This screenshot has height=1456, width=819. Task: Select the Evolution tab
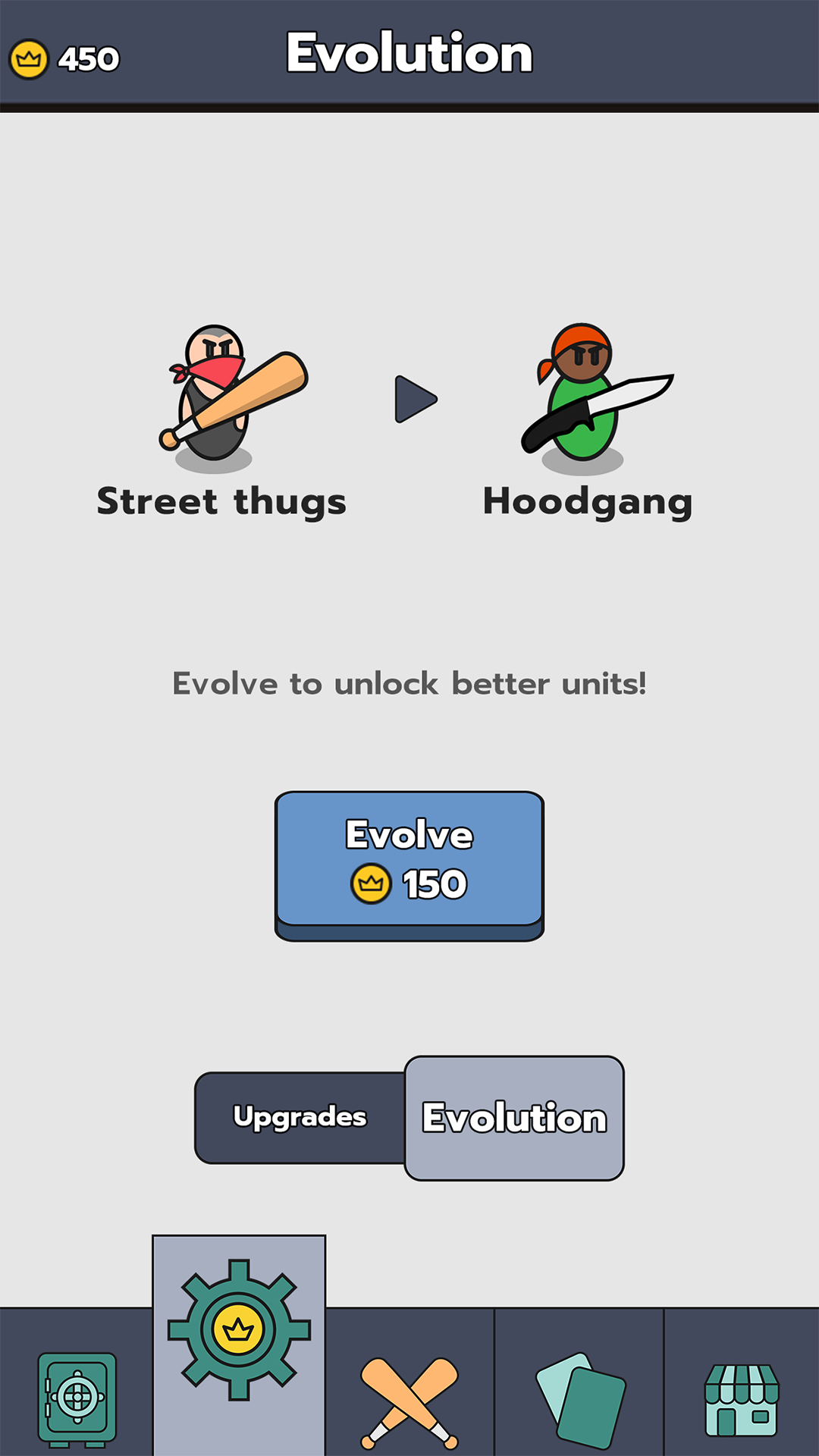514,1118
